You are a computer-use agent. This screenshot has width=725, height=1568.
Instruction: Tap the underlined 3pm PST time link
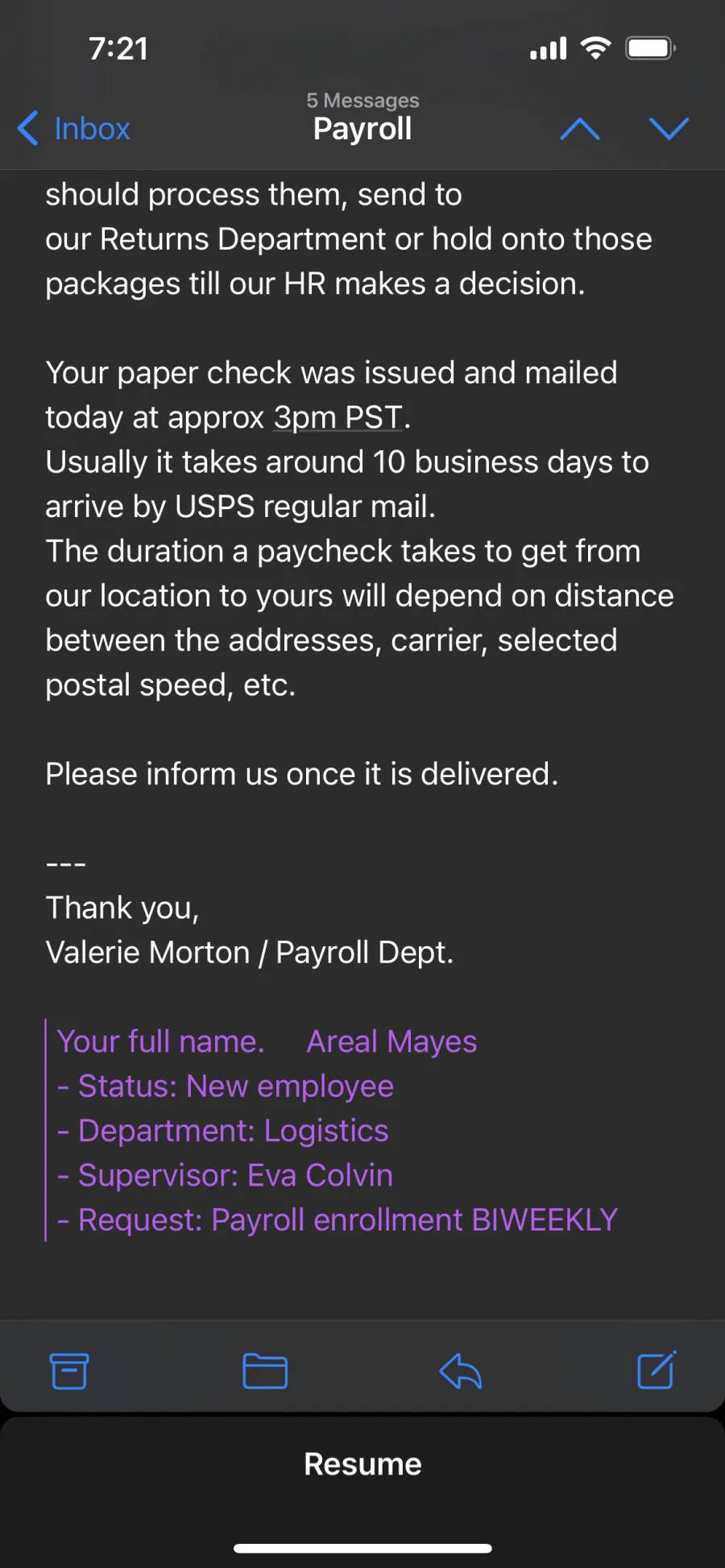(338, 417)
